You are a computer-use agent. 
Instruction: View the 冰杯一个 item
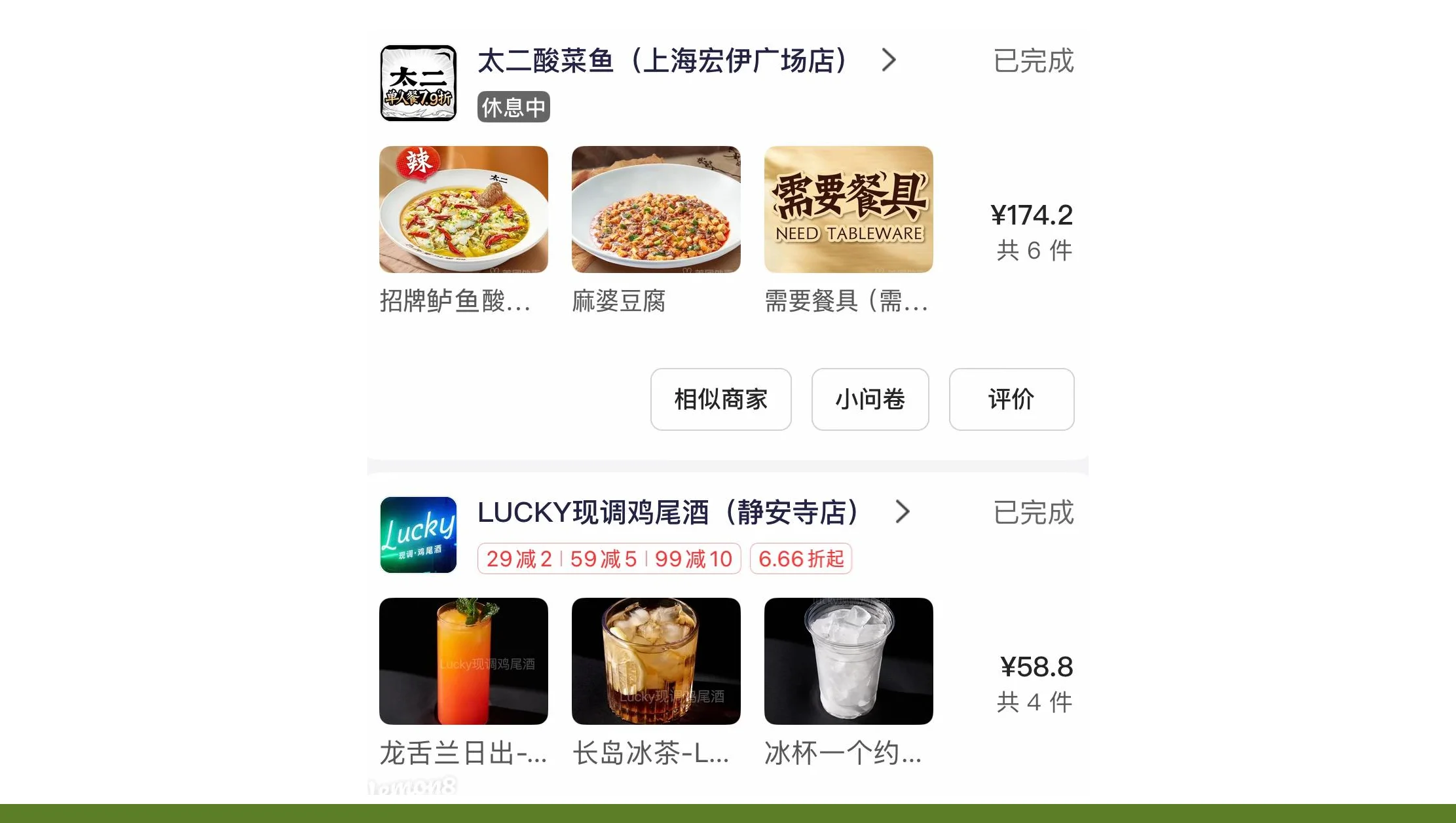(848, 661)
